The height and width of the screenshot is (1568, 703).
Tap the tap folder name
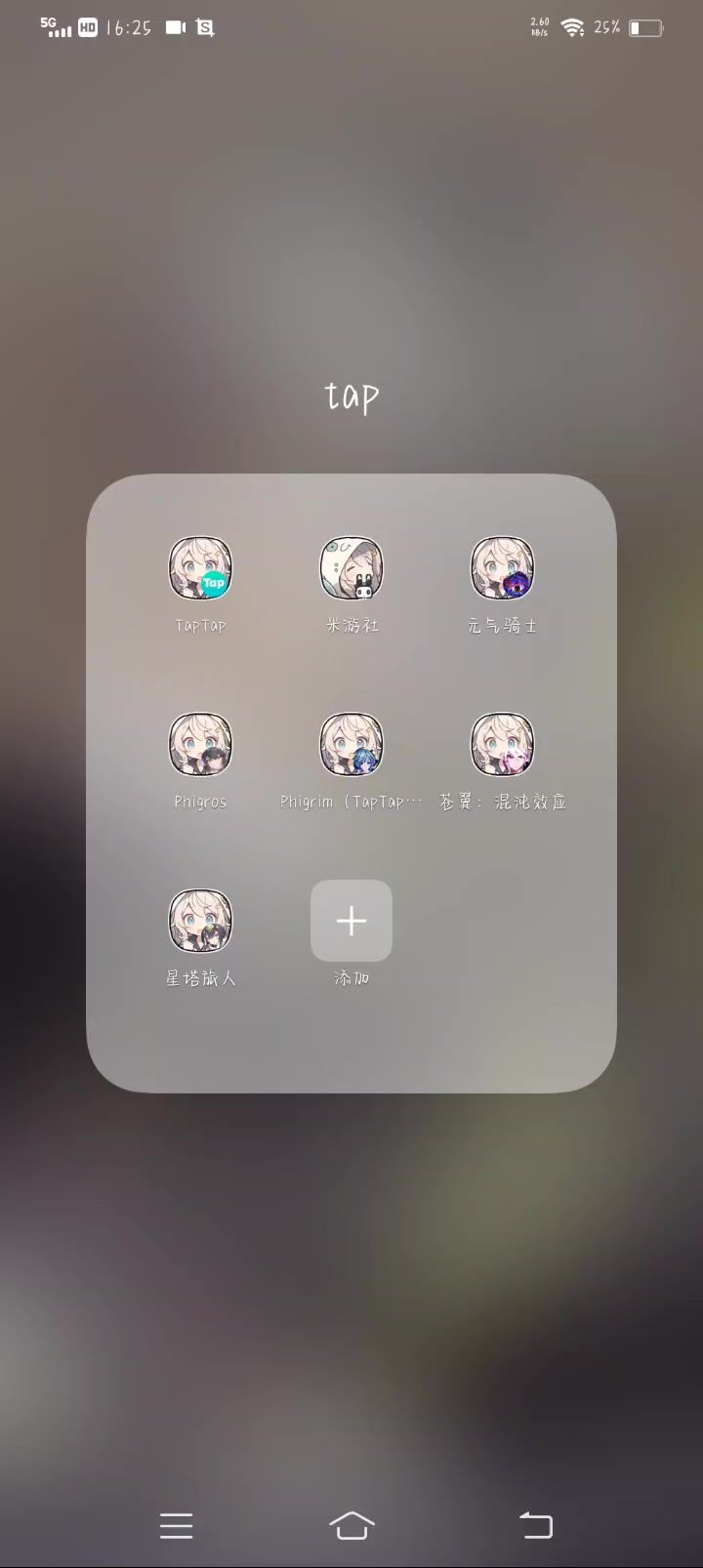coord(351,395)
